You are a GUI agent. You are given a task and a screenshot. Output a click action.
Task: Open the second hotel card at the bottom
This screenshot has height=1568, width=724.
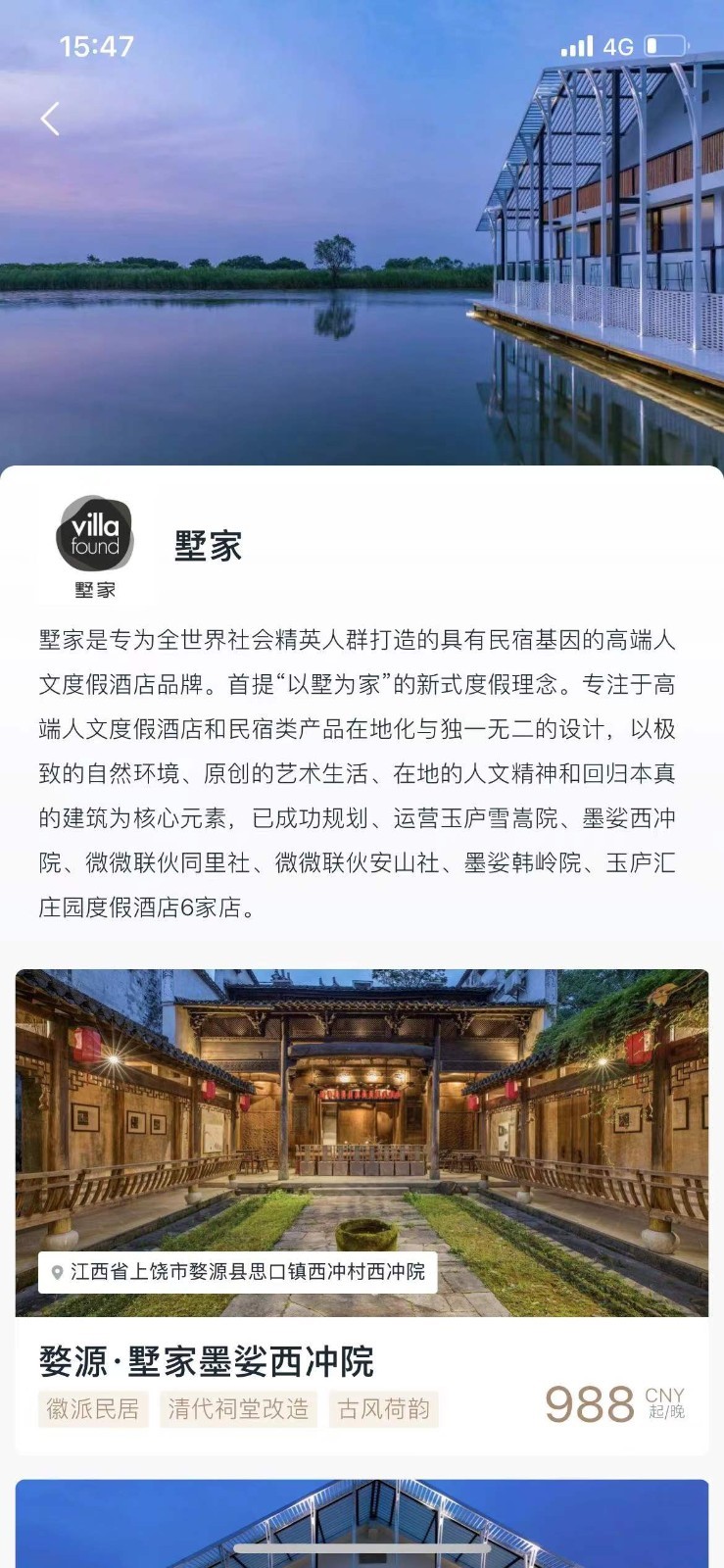[x=362, y=1524]
